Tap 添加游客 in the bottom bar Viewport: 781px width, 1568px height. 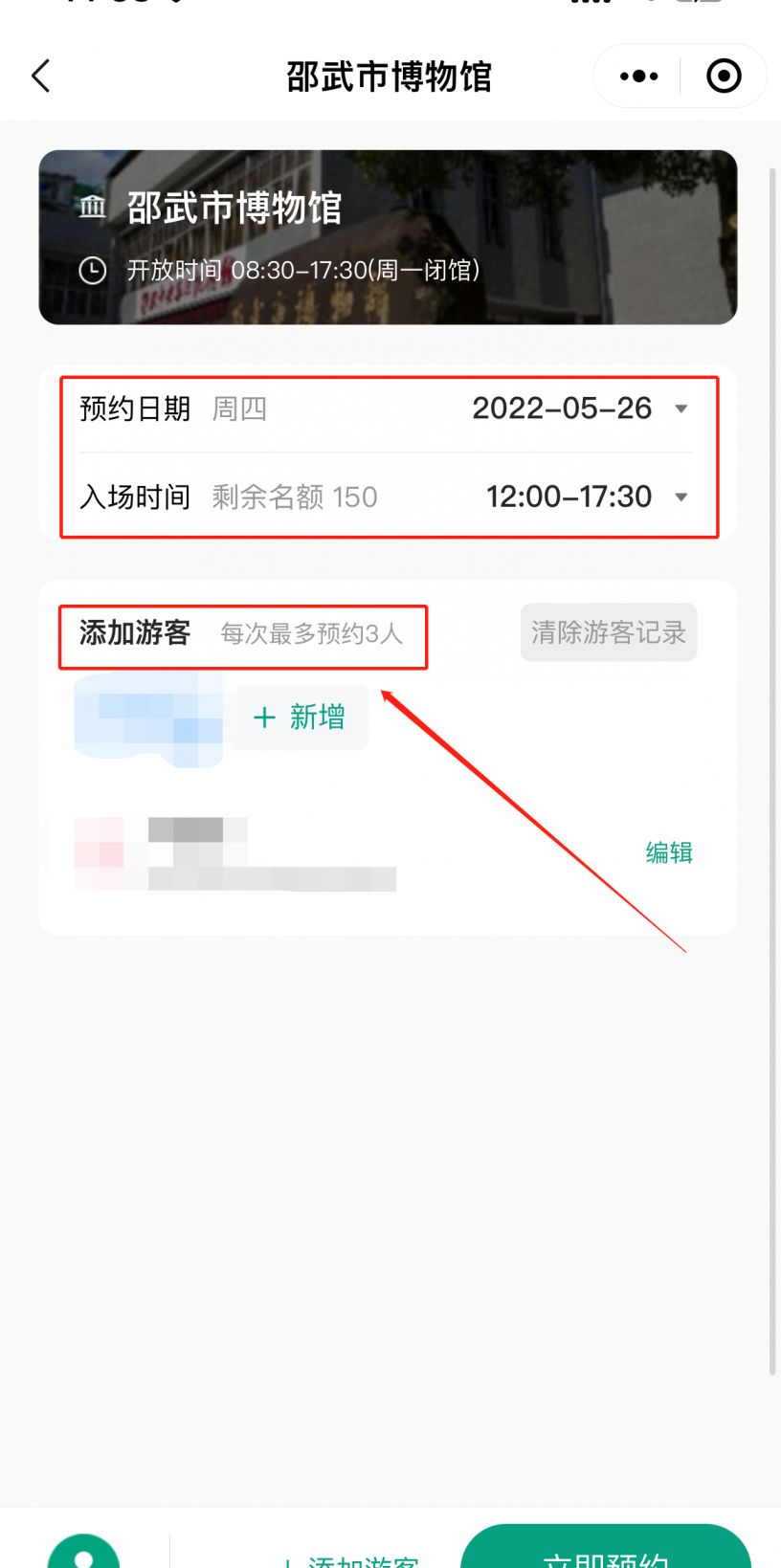tap(350, 1558)
